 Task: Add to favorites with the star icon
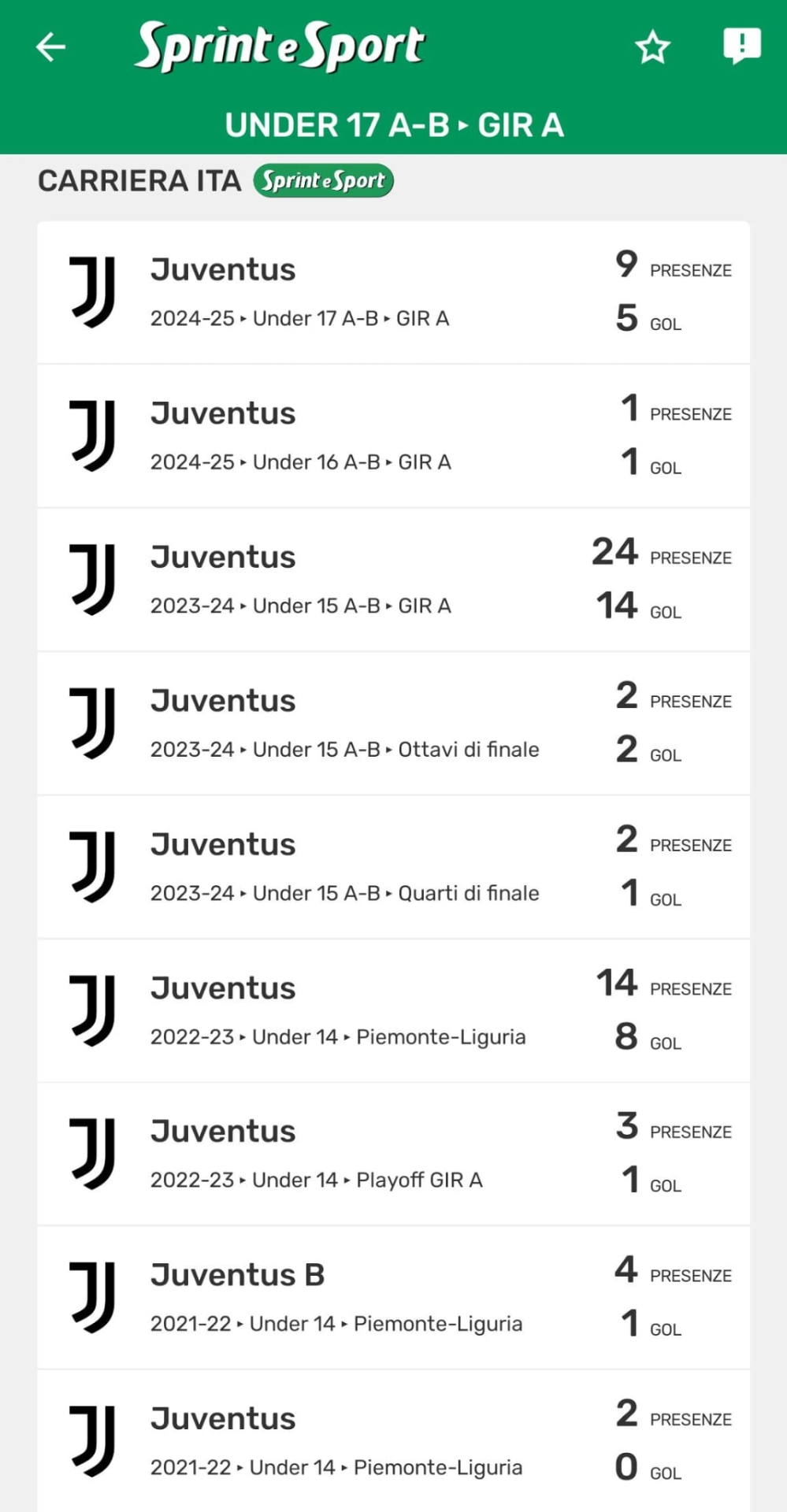652,47
